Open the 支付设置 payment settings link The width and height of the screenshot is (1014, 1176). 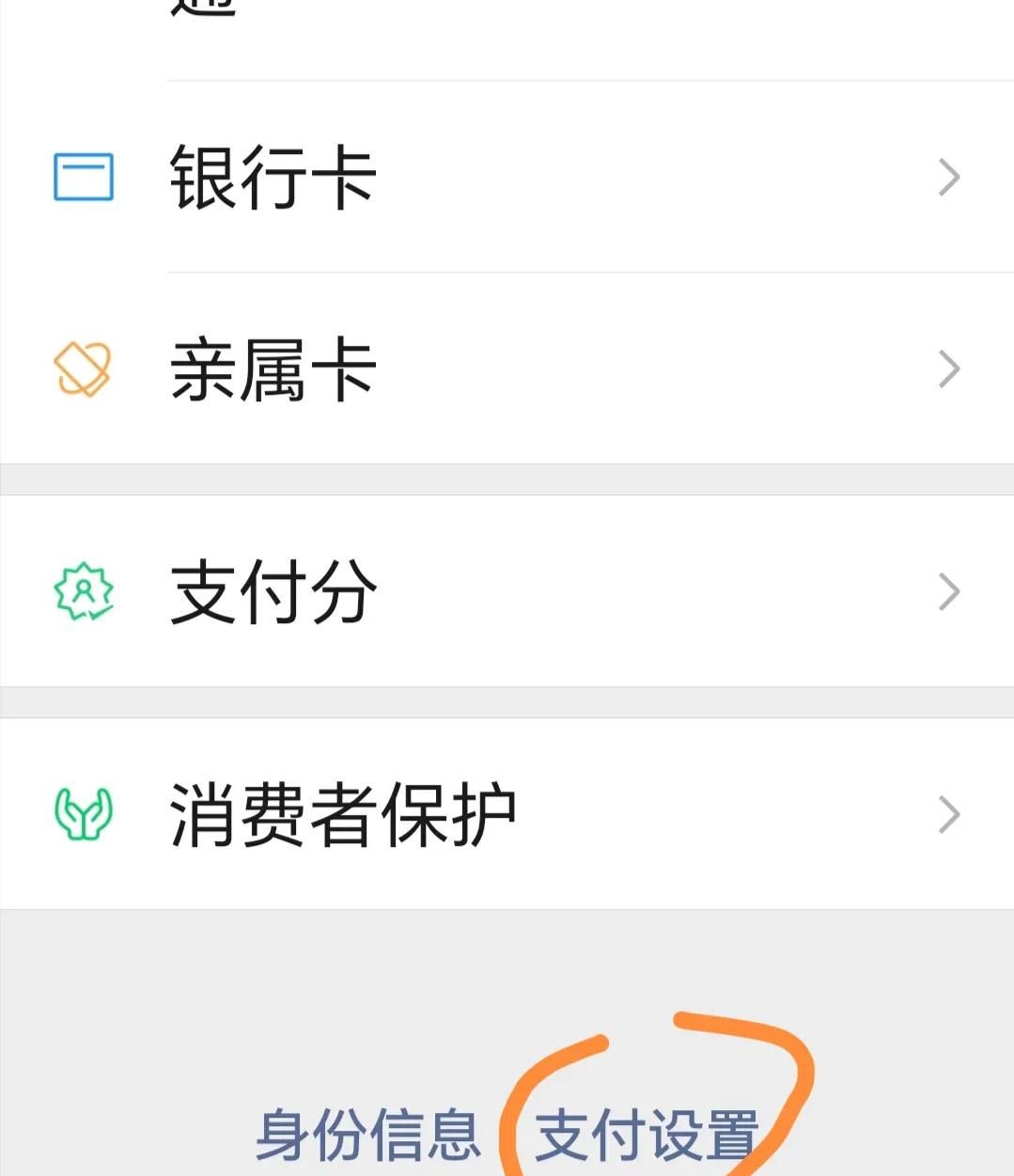[647, 1135]
